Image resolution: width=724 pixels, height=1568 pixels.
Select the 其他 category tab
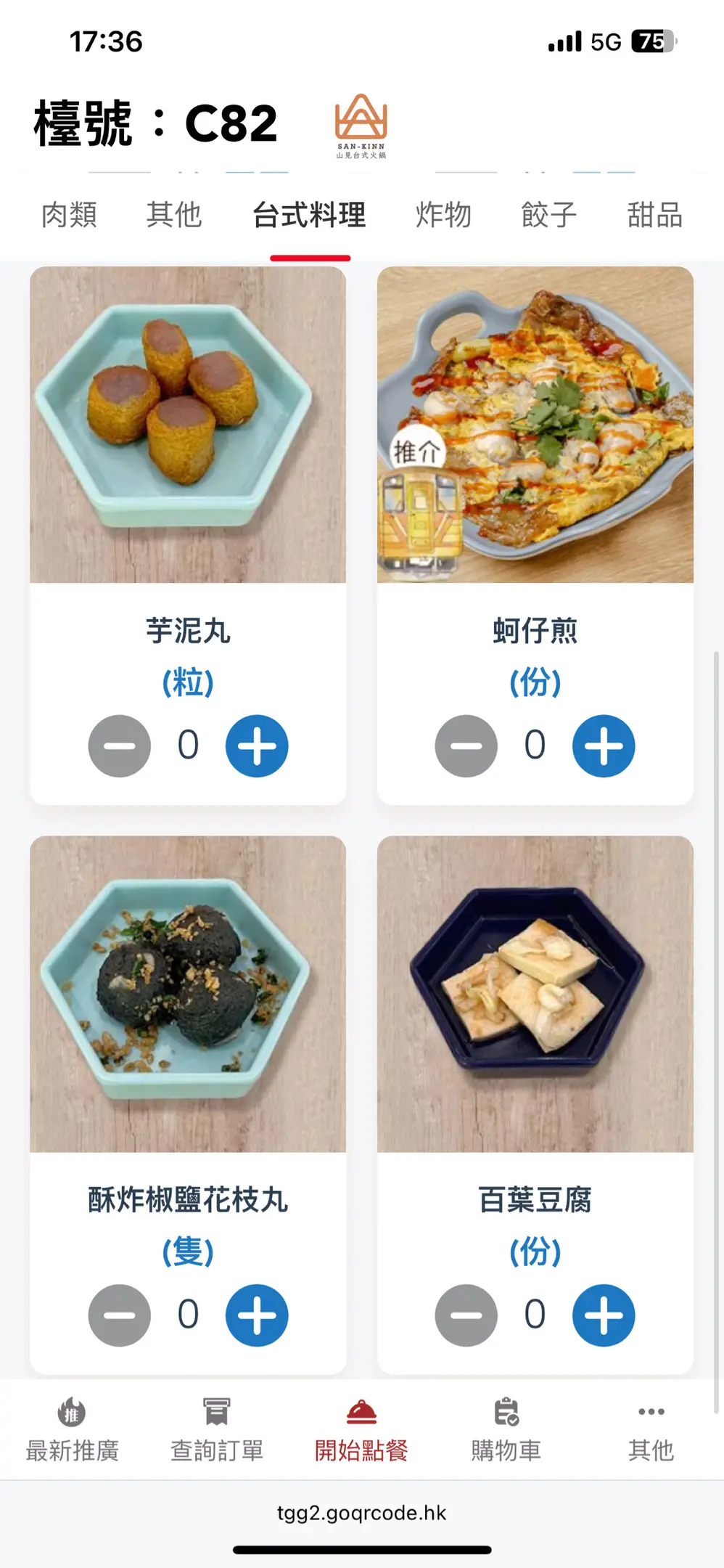pyautogui.click(x=174, y=216)
